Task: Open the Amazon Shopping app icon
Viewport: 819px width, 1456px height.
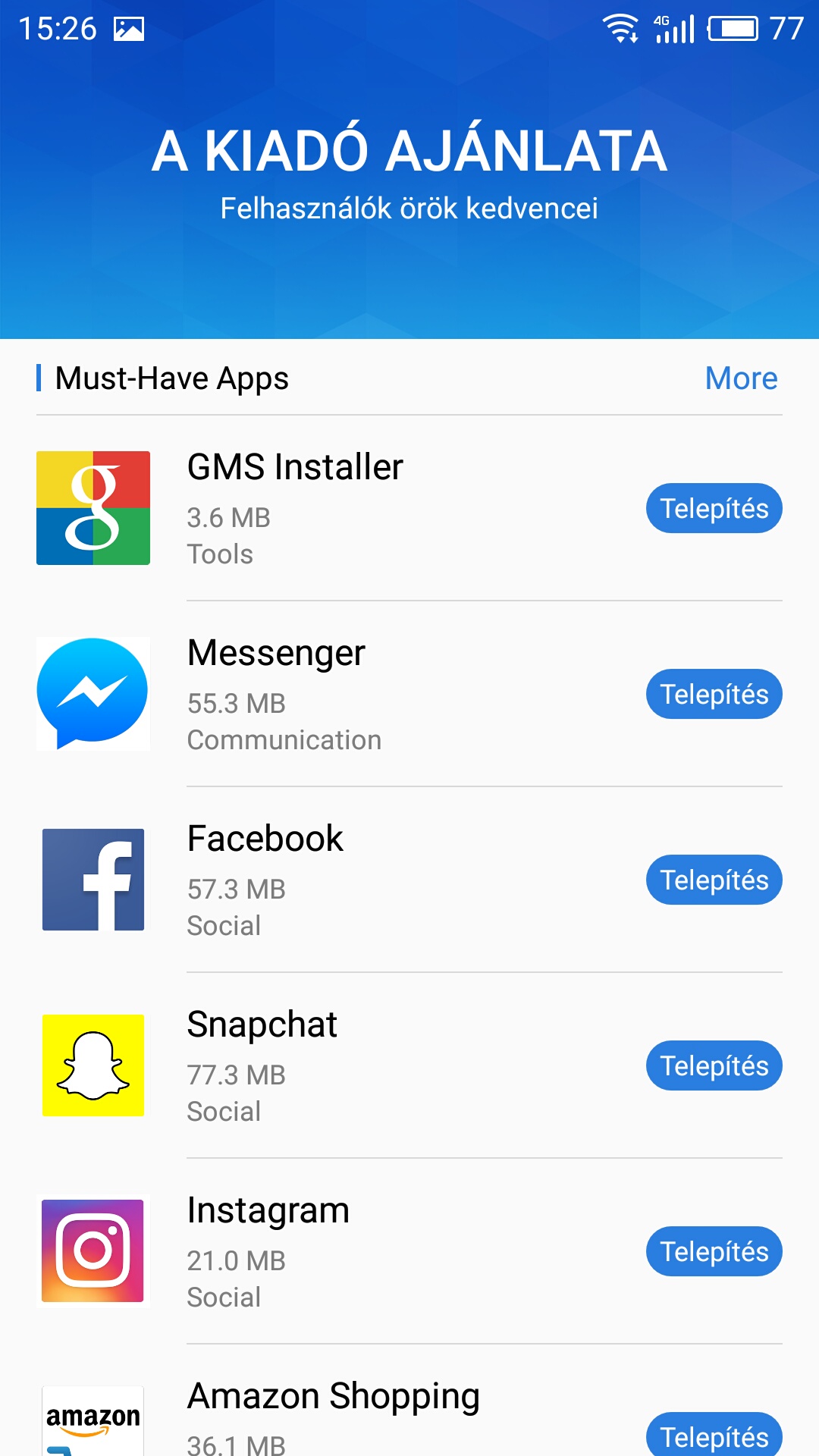Action: 92,1426
